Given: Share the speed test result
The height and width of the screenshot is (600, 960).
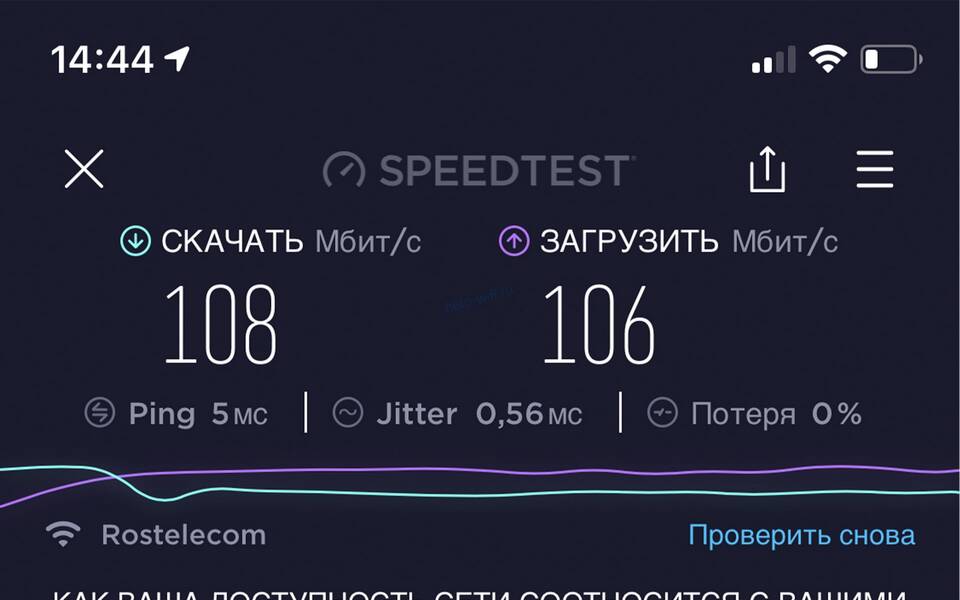Looking at the screenshot, I should (x=767, y=170).
